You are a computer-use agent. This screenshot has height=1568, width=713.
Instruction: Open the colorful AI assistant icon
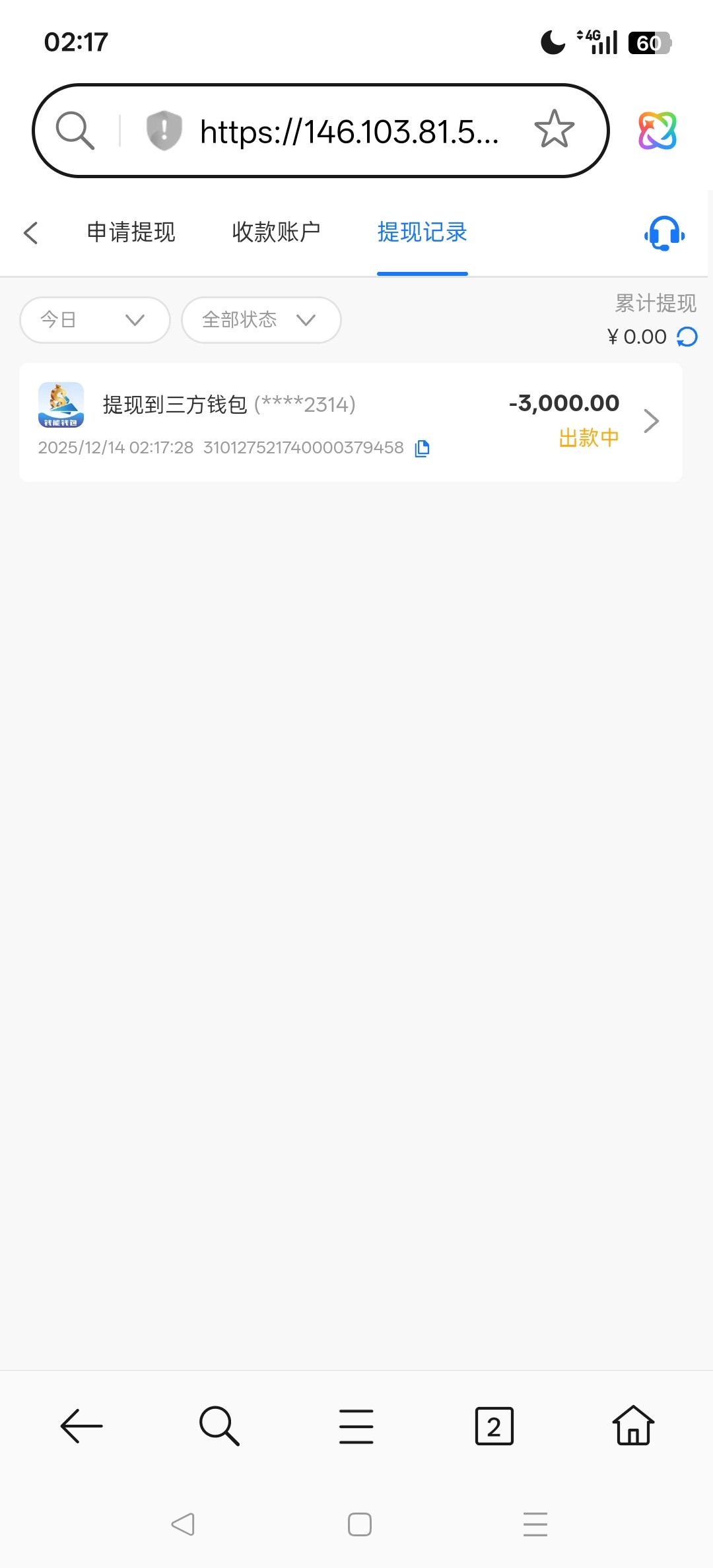(657, 130)
